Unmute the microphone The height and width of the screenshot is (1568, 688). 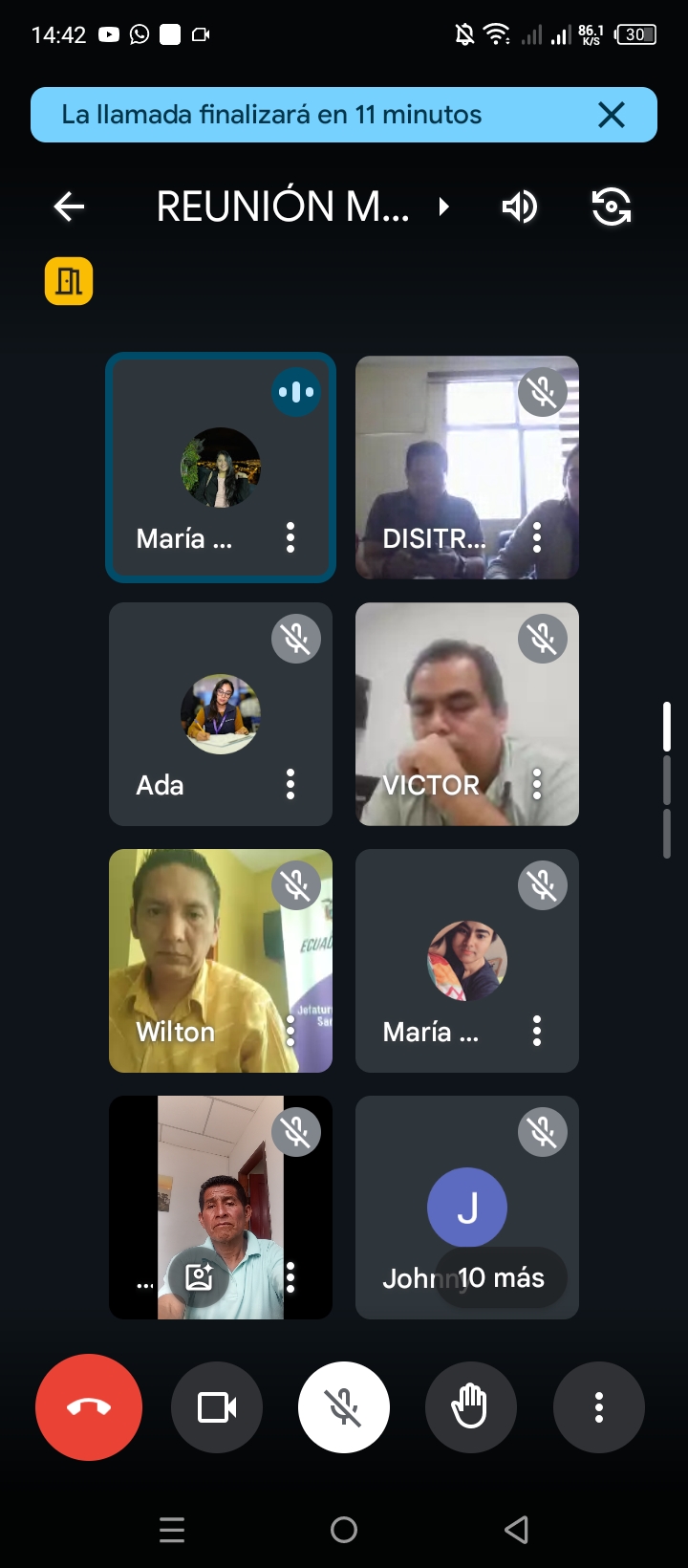click(344, 1407)
